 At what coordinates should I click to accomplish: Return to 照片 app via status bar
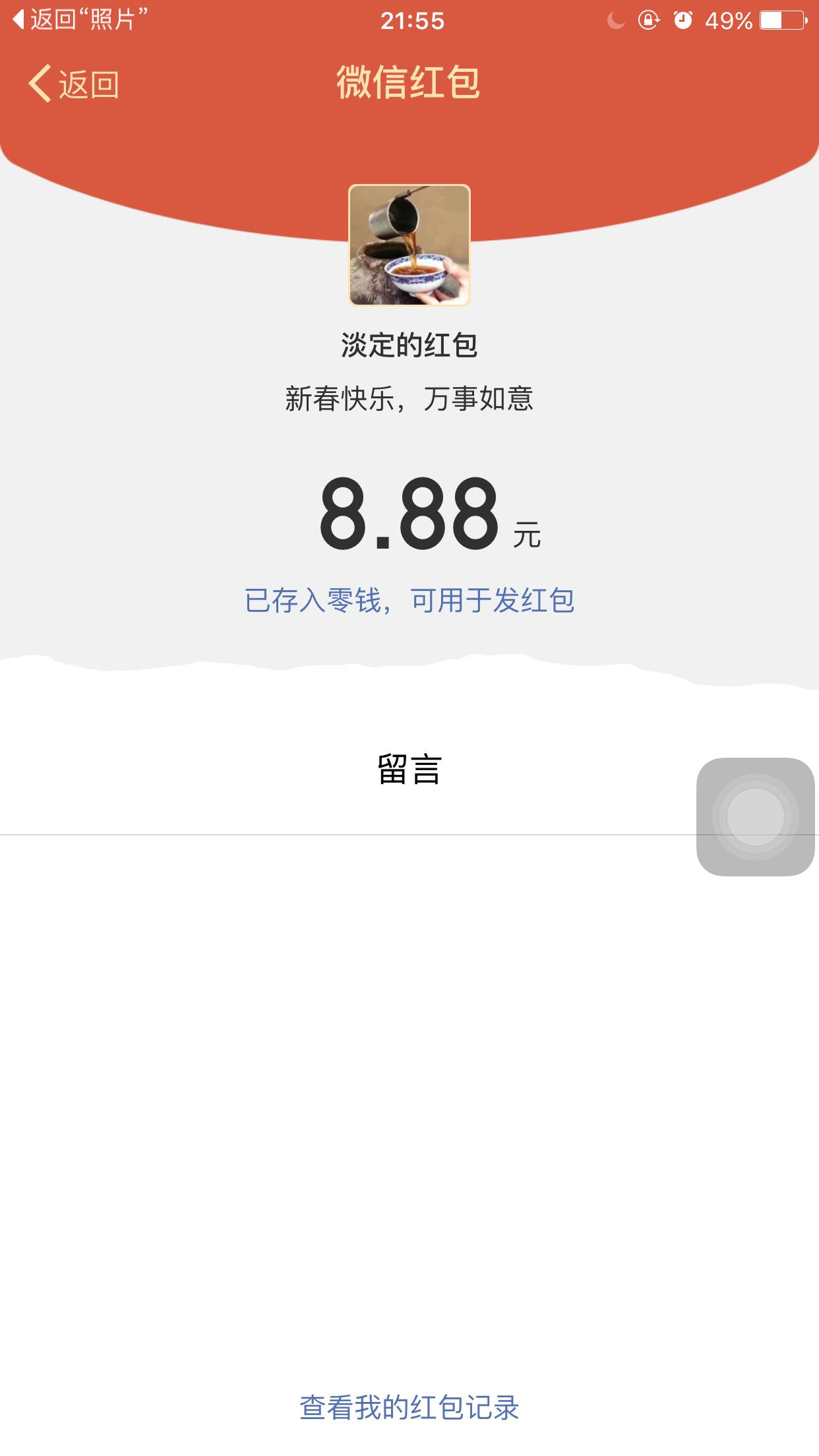click(x=79, y=20)
